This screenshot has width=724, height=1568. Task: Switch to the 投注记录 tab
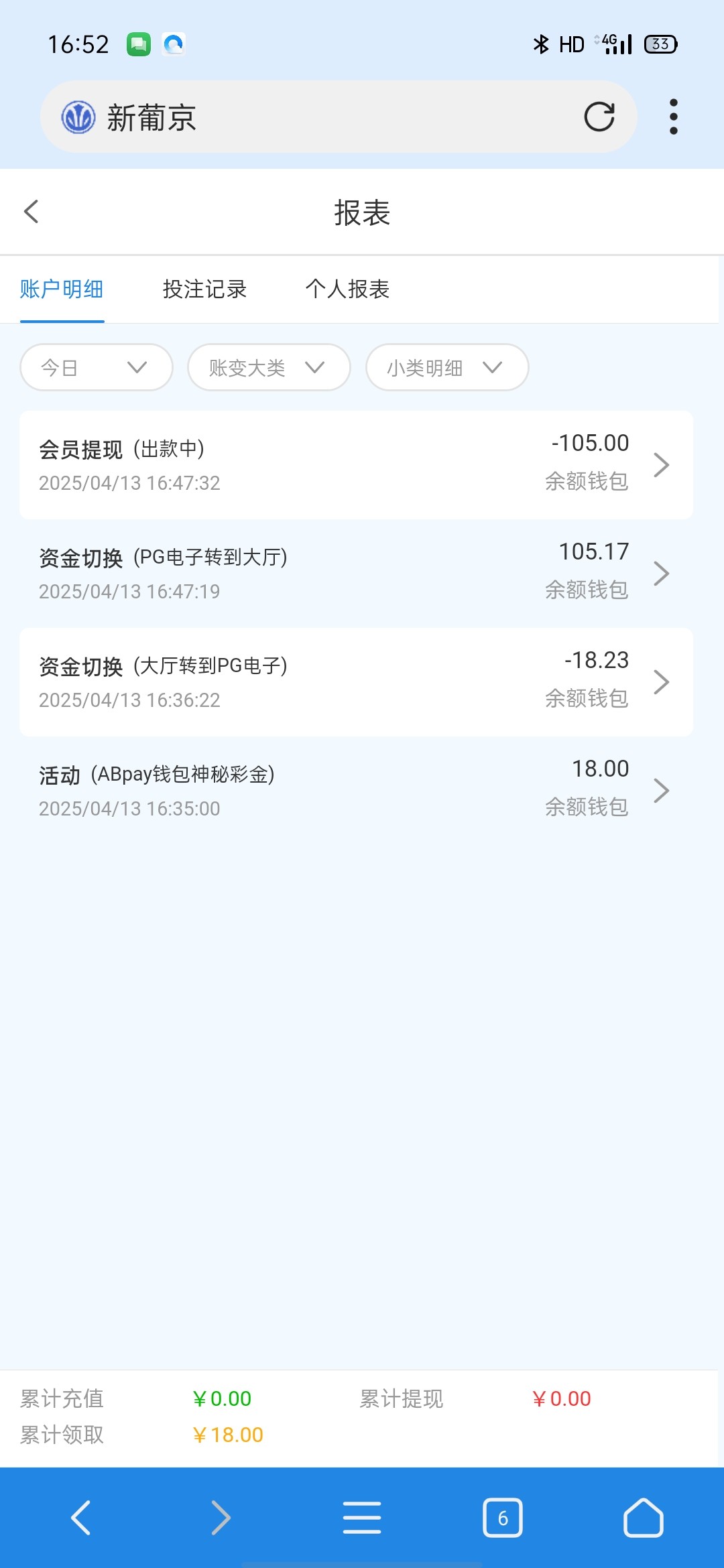coord(204,289)
